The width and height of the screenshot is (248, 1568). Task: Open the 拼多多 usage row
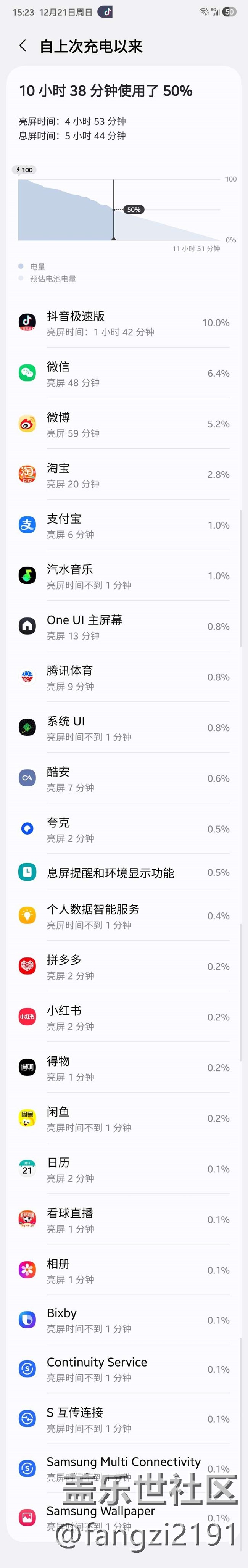tap(124, 967)
